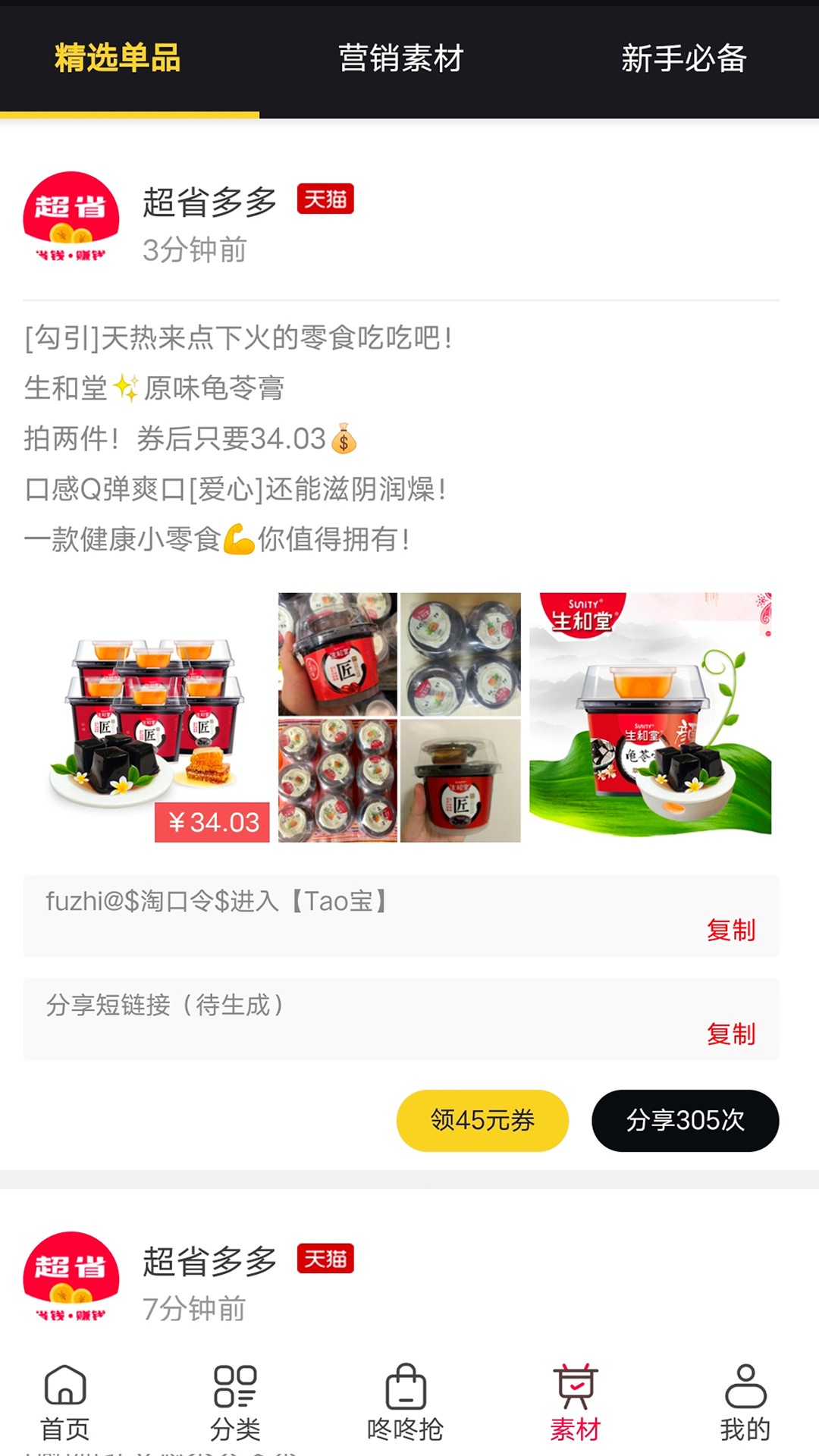Copy the 淘口令 text

point(730,930)
